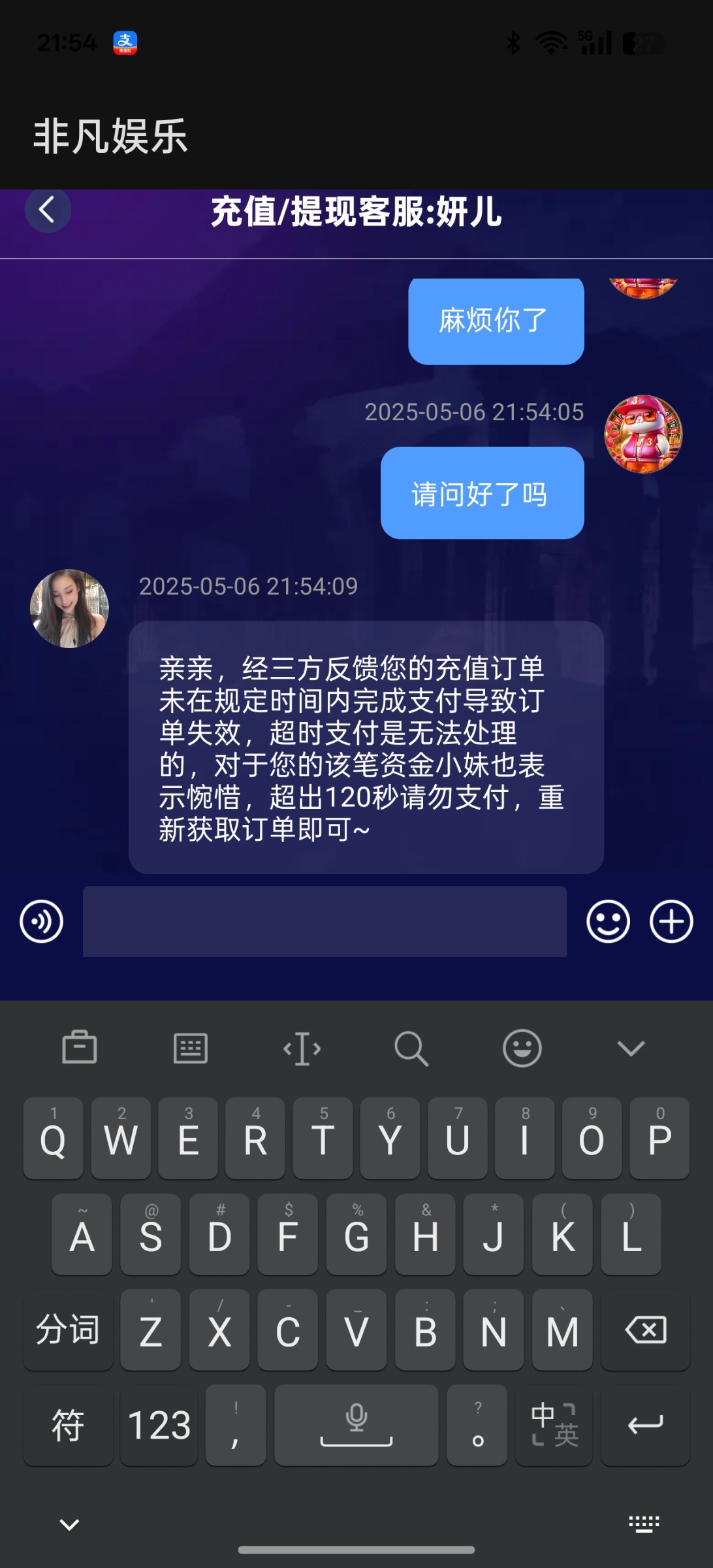Go back from the 妍儿 customer service chat
713x1568 pixels.
click(47, 210)
